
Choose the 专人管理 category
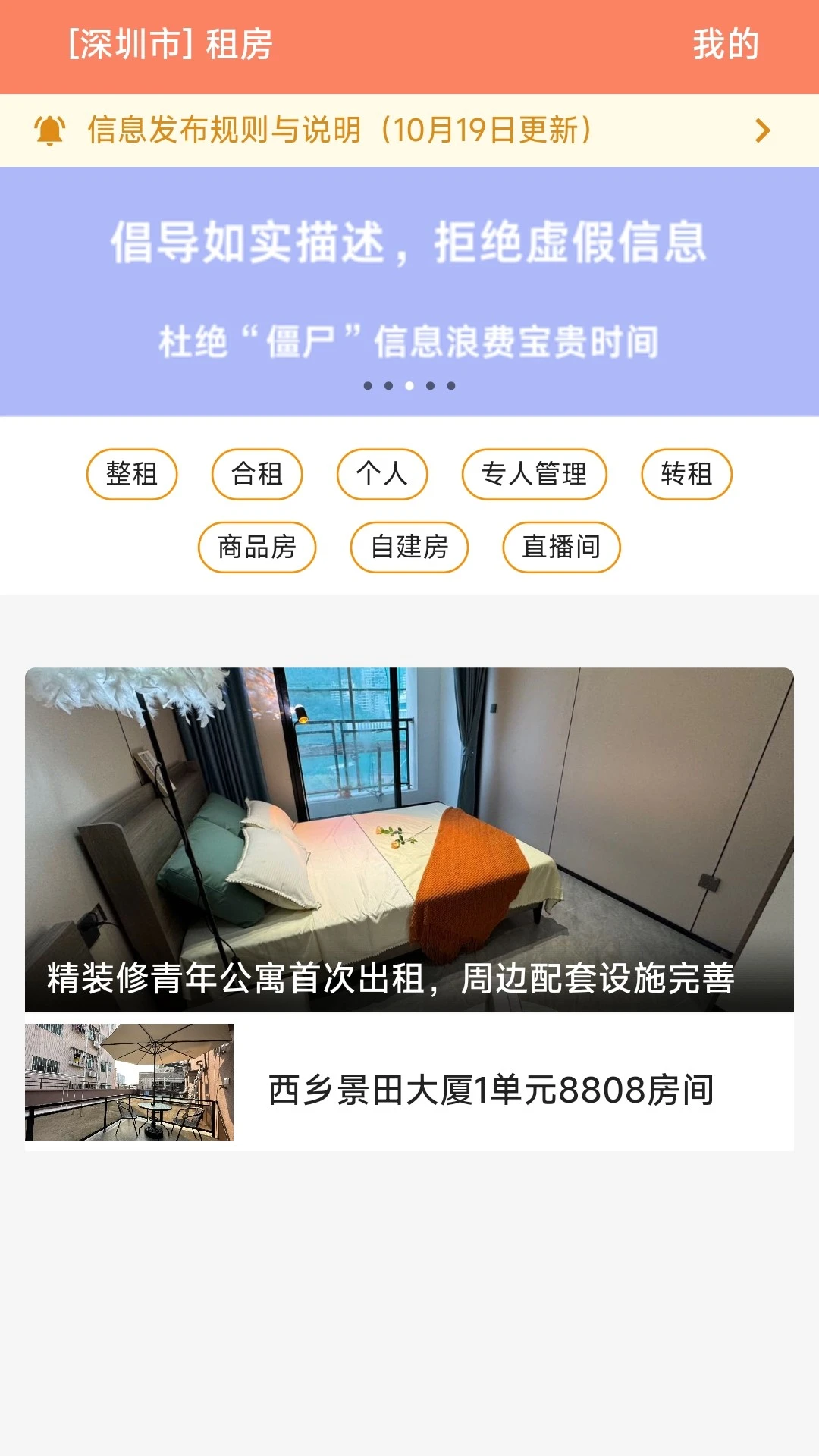535,475
